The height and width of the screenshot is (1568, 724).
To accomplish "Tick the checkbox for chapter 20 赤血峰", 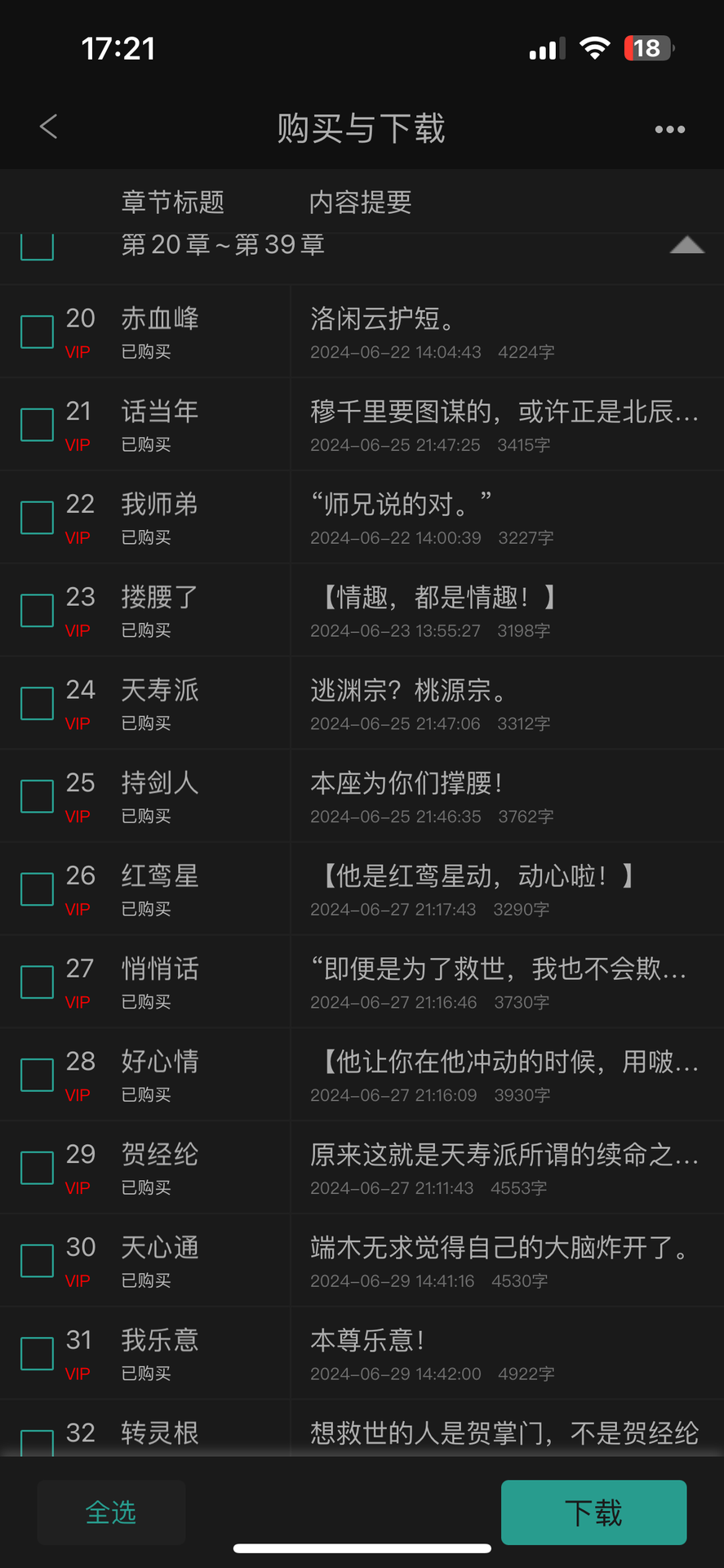I will [37, 332].
